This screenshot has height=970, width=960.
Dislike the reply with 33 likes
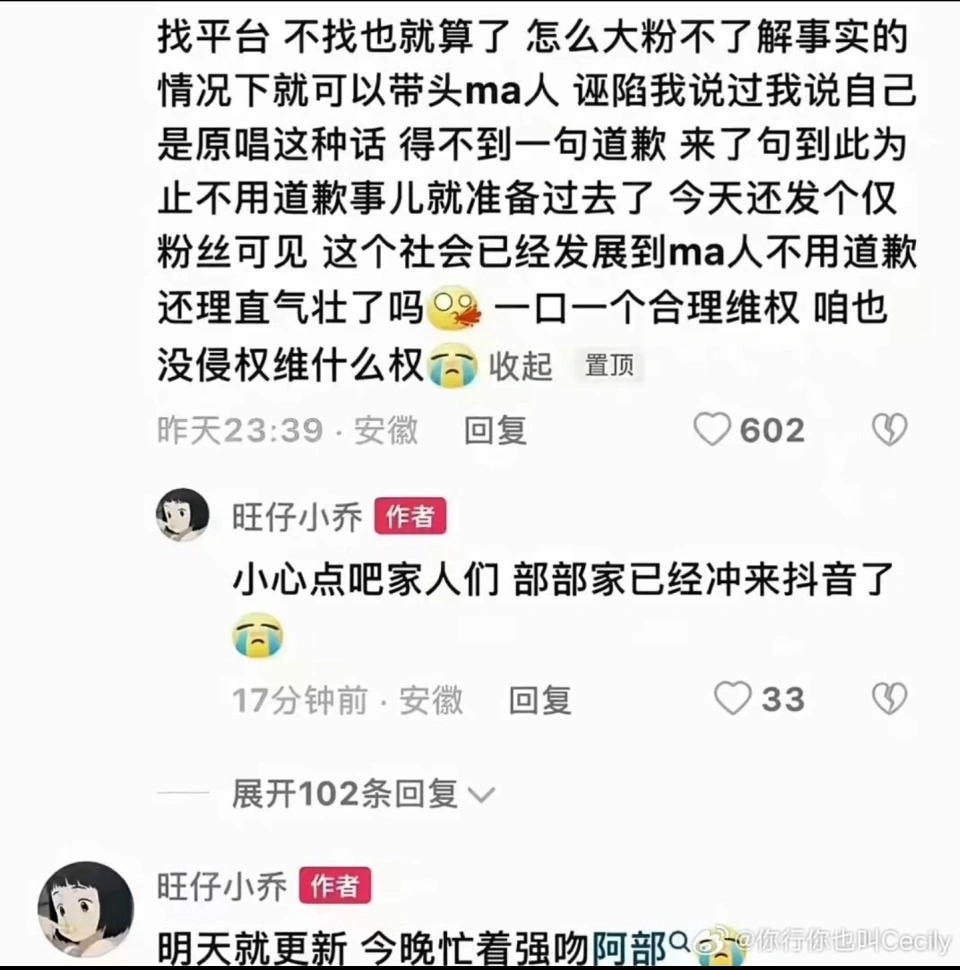[888, 699]
